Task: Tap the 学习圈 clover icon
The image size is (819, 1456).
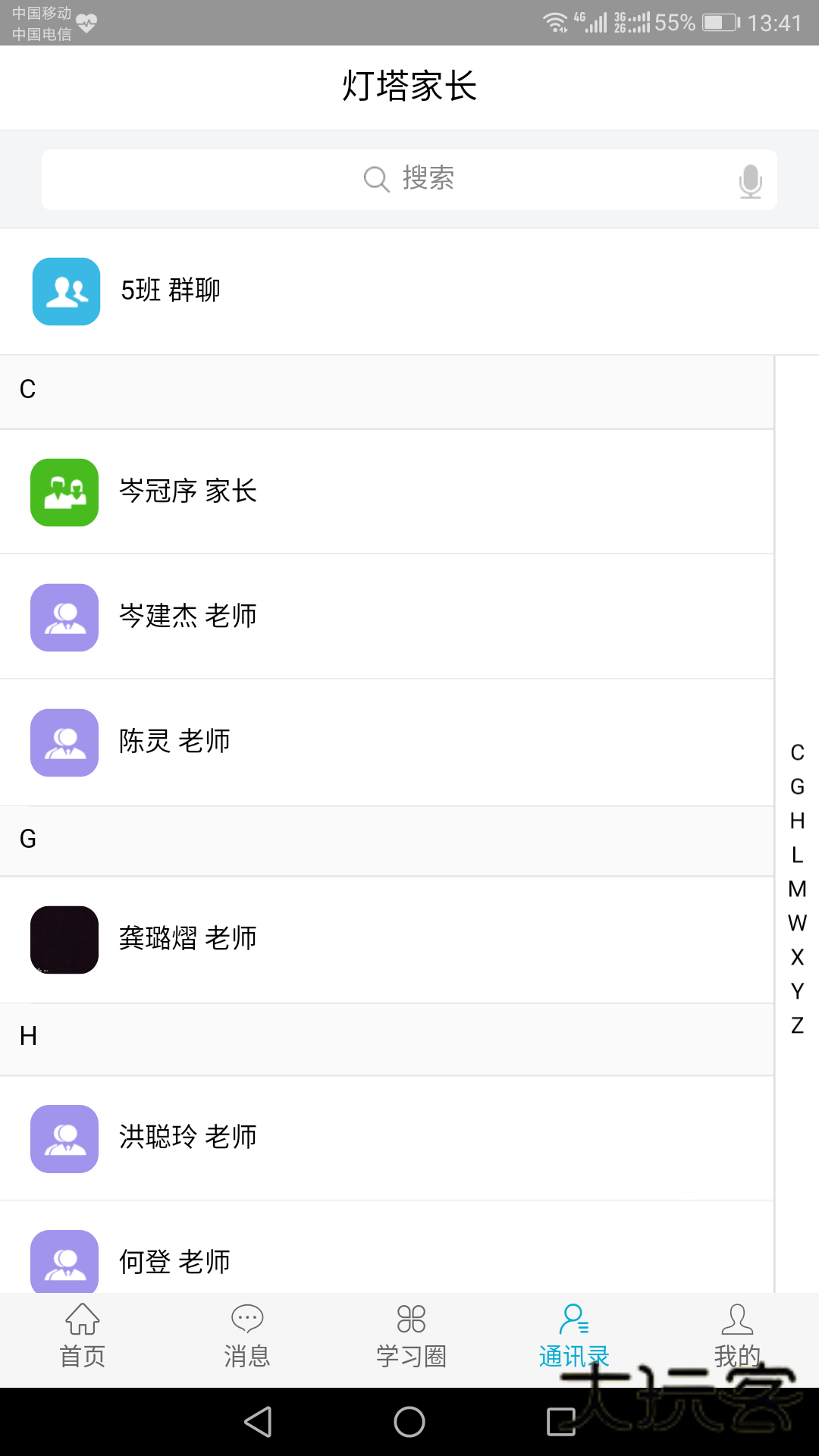Action: [x=409, y=1319]
